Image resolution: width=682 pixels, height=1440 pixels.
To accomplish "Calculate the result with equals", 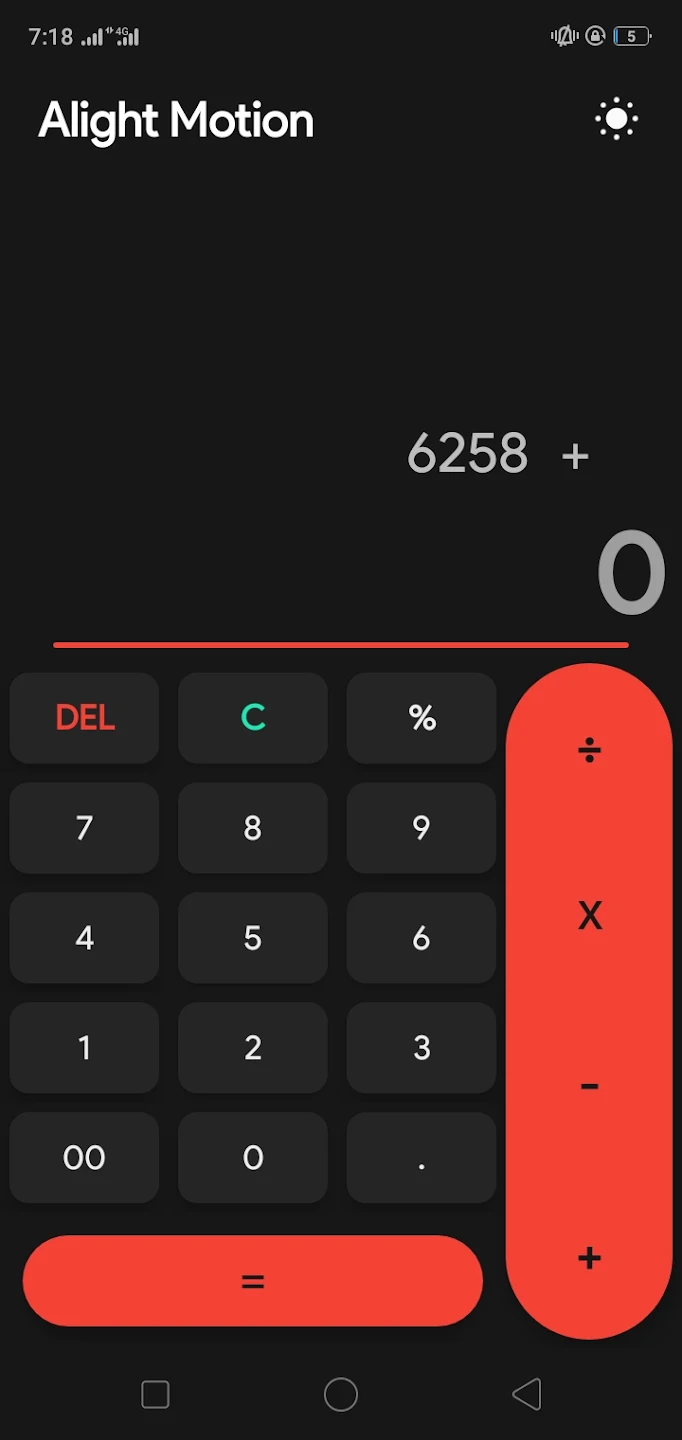I will click(253, 1281).
